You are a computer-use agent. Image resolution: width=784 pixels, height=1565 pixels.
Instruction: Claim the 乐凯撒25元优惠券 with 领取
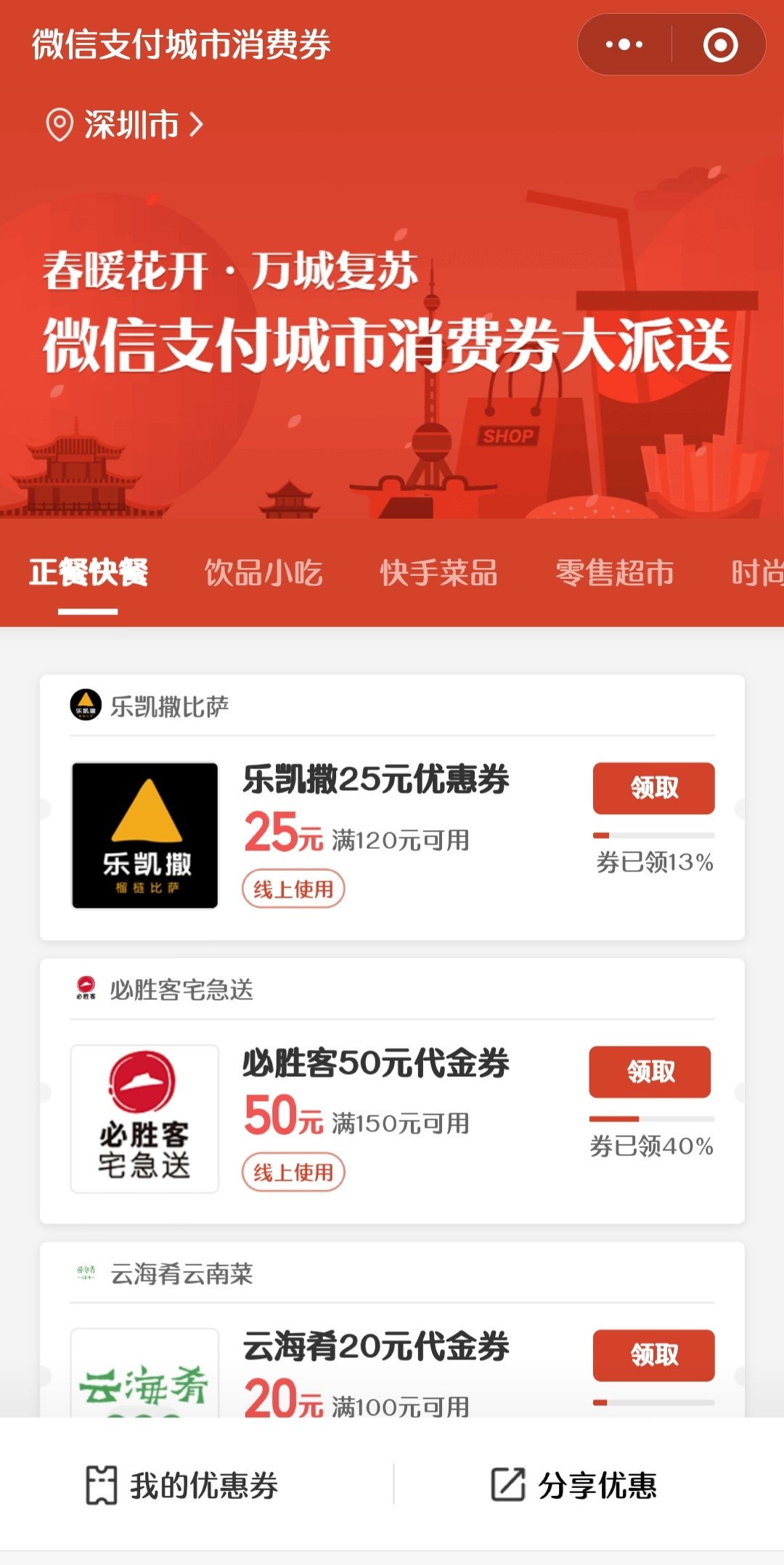653,788
